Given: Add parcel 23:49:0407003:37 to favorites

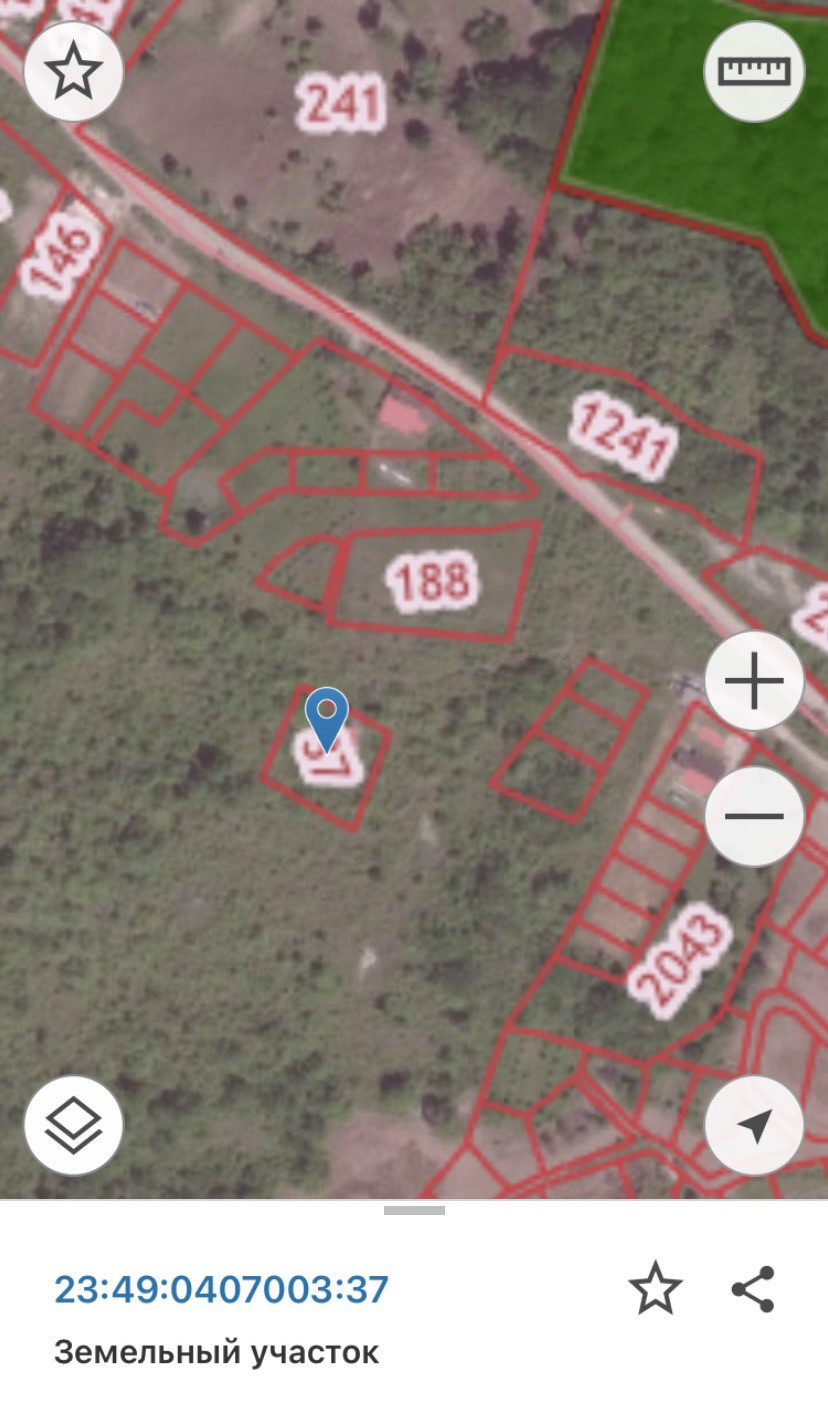Looking at the screenshot, I should click(655, 1288).
